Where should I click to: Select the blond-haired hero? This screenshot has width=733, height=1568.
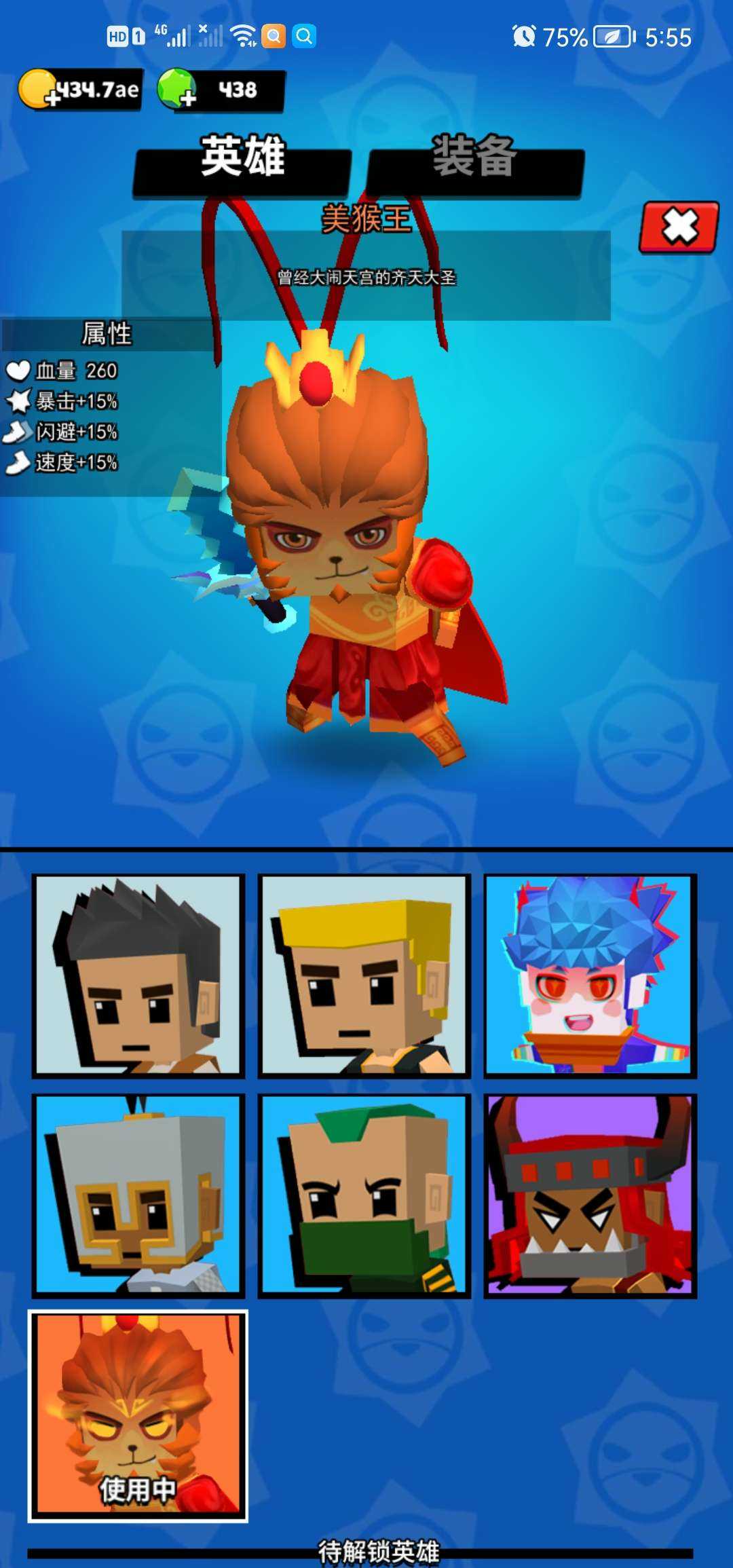click(364, 976)
